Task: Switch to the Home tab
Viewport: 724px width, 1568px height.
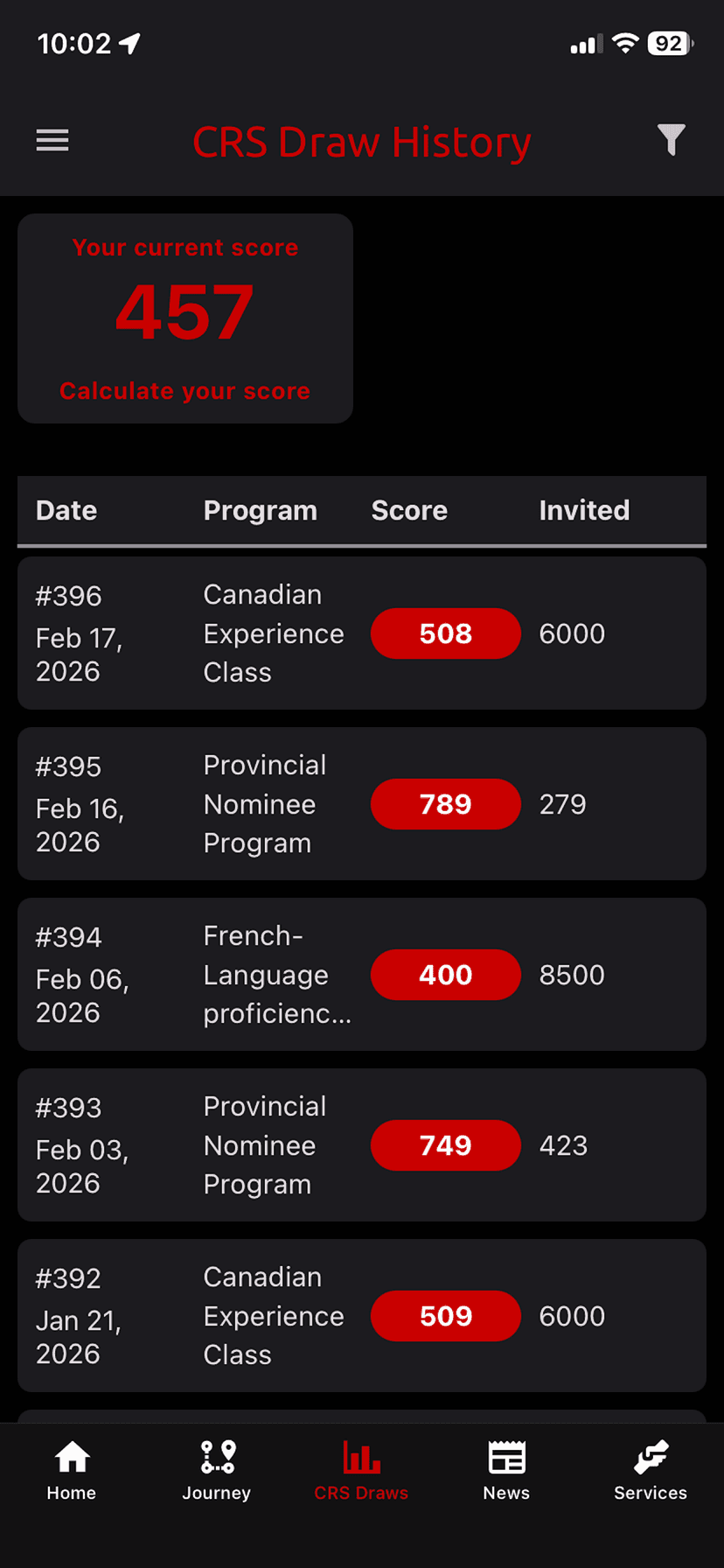Action: click(x=71, y=1472)
